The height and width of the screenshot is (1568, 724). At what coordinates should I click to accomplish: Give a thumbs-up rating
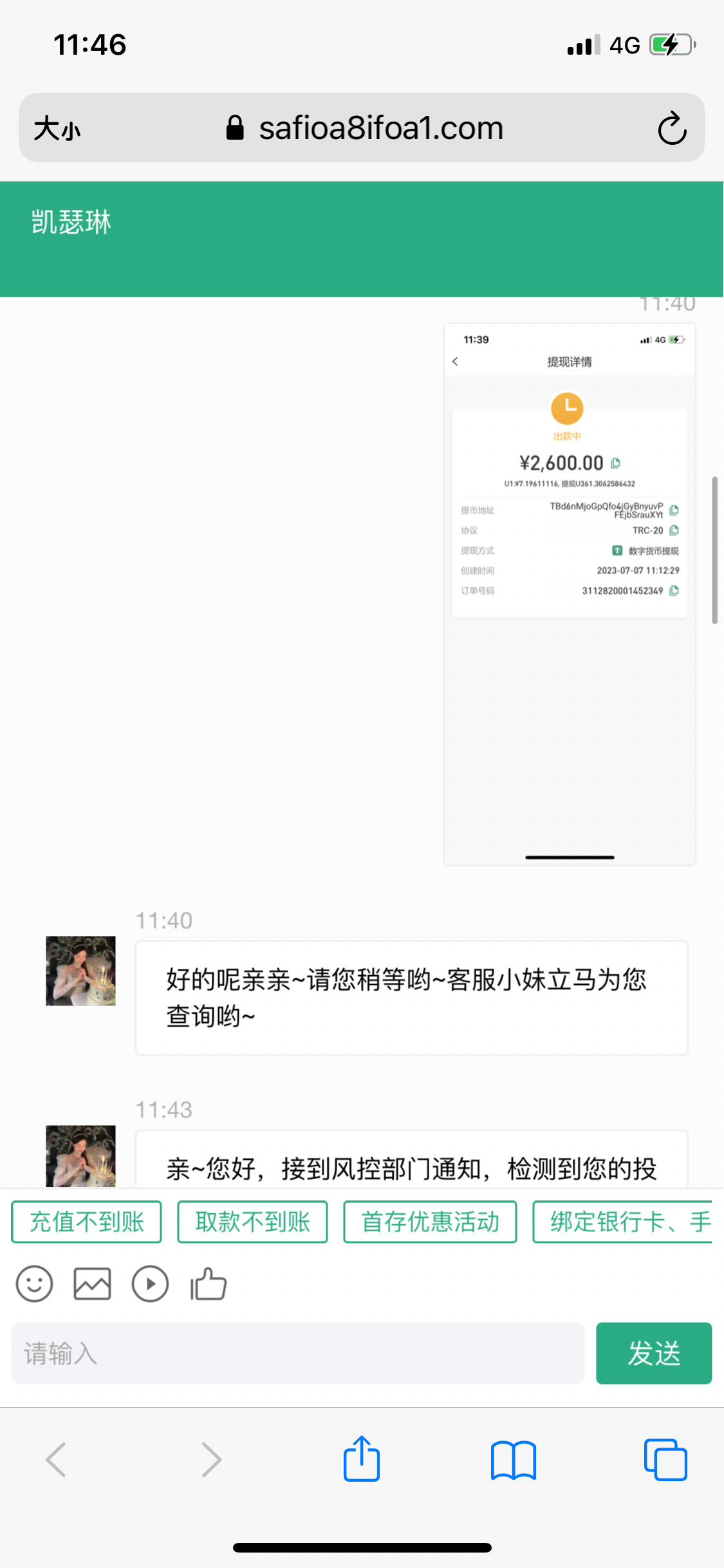pyautogui.click(x=208, y=1284)
